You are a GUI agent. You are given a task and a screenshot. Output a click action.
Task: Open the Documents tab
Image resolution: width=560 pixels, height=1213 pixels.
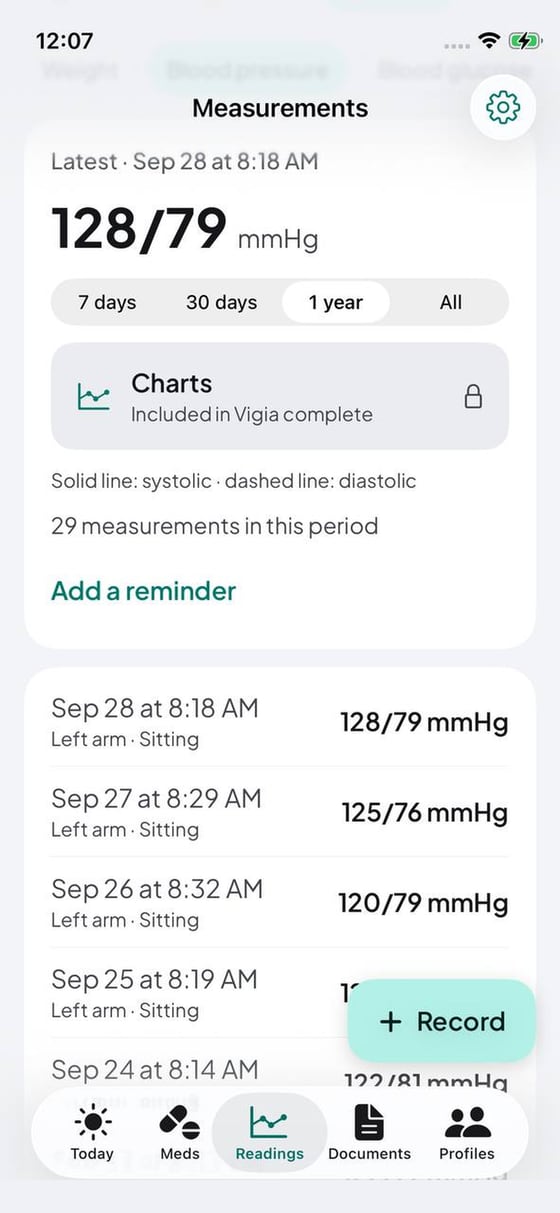tap(370, 1133)
